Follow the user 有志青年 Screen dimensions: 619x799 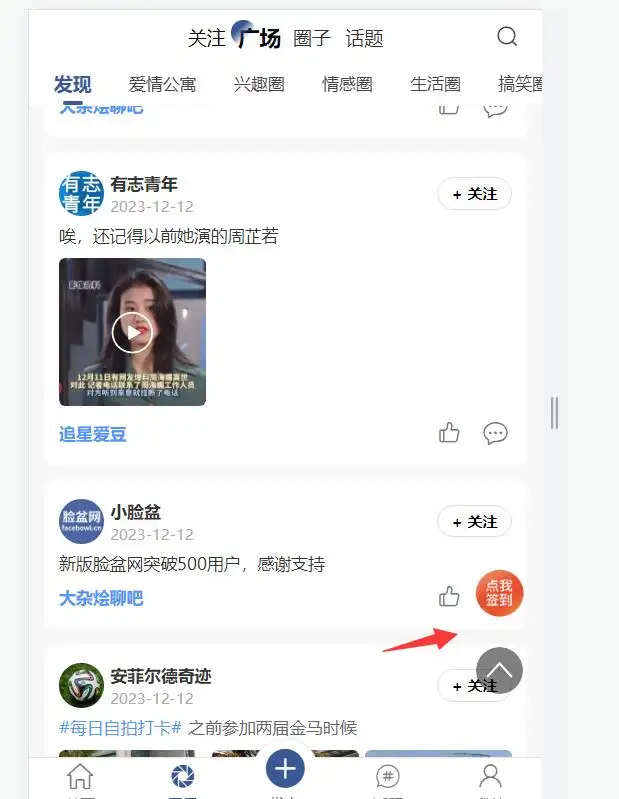pyautogui.click(x=474, y=194)
